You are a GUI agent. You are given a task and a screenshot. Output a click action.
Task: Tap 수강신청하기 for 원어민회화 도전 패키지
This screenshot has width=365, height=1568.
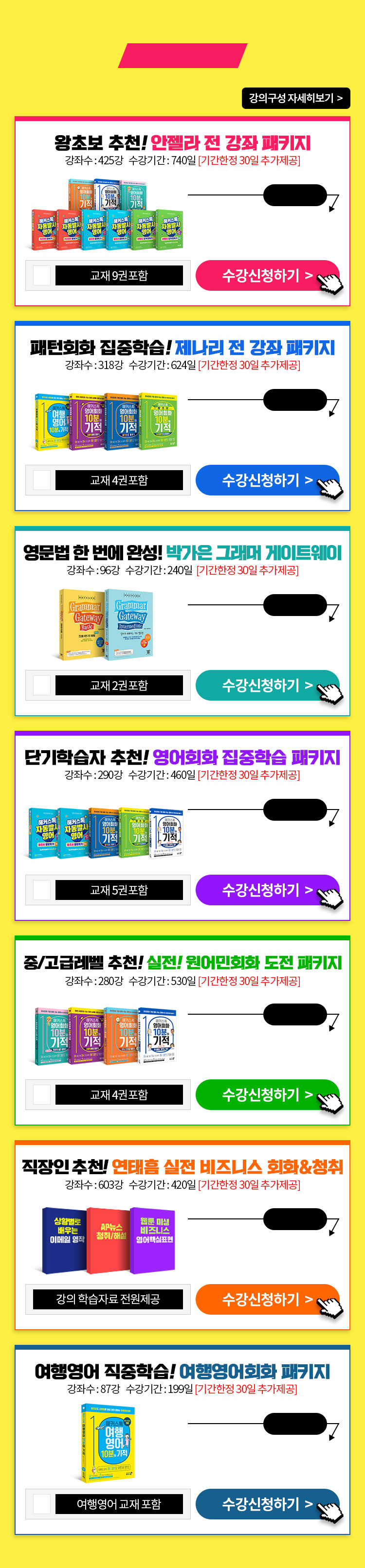pyautogui.click(x=266, y=1094)
